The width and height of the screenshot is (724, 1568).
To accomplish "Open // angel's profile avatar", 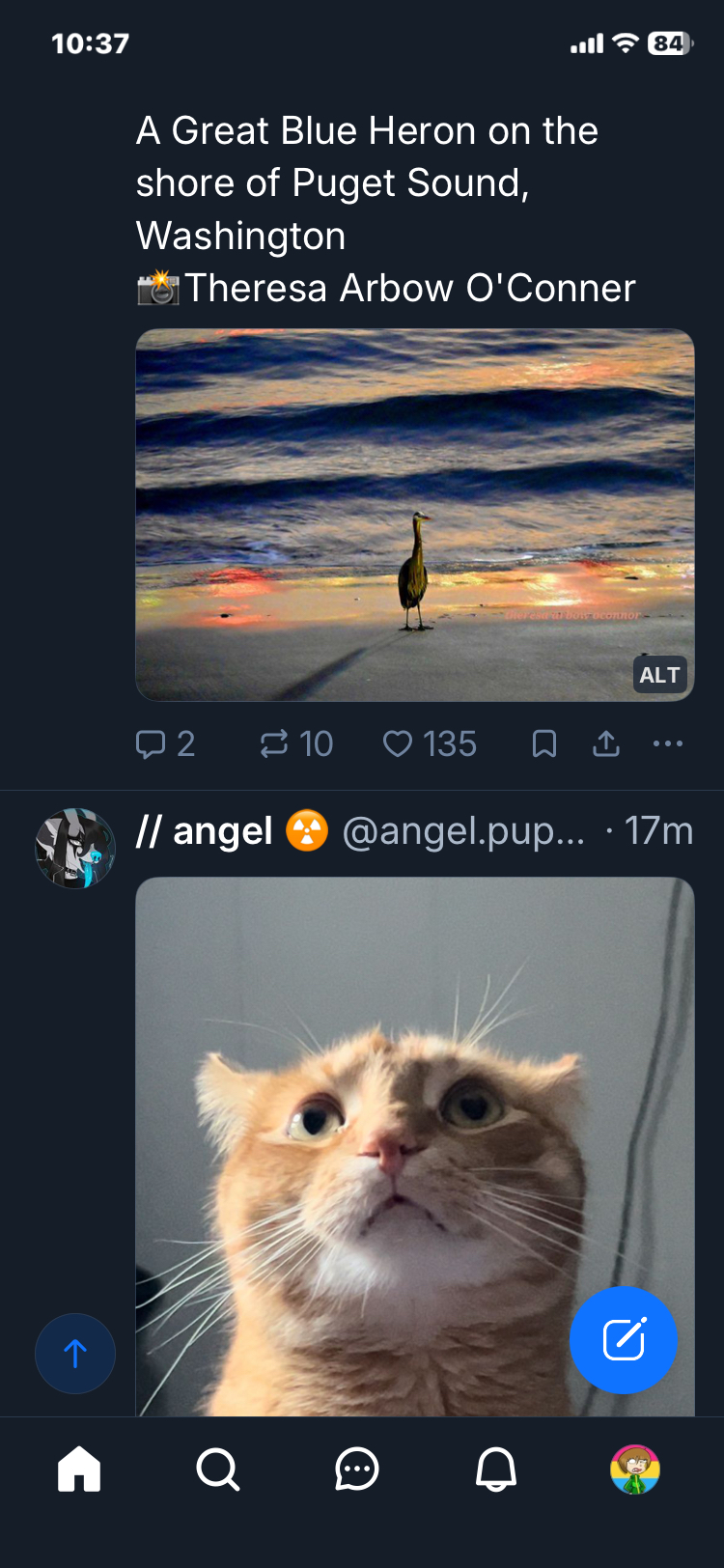I will (75, 849).
